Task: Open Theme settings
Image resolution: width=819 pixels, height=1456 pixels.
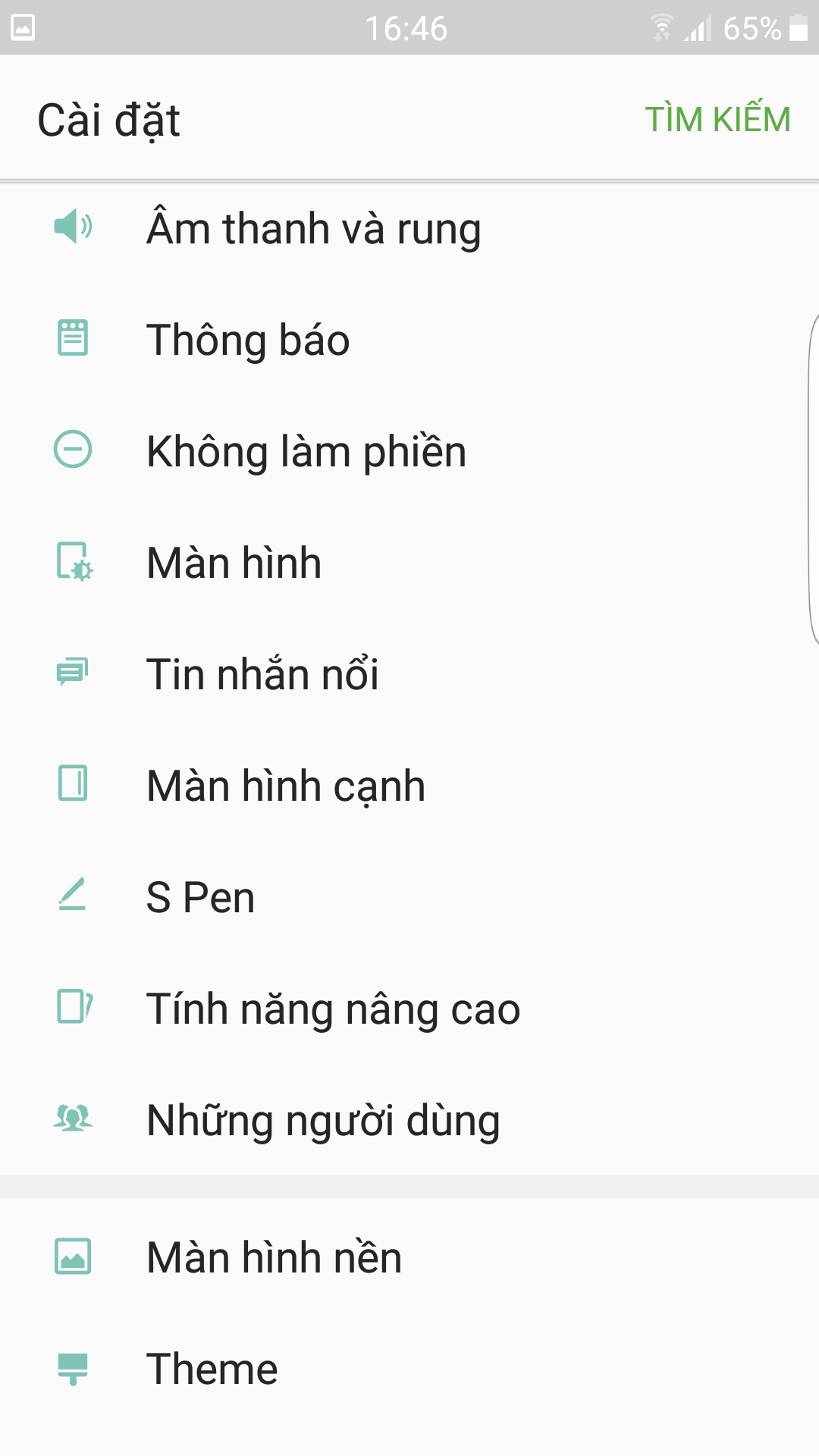Action: point(409,1368)
